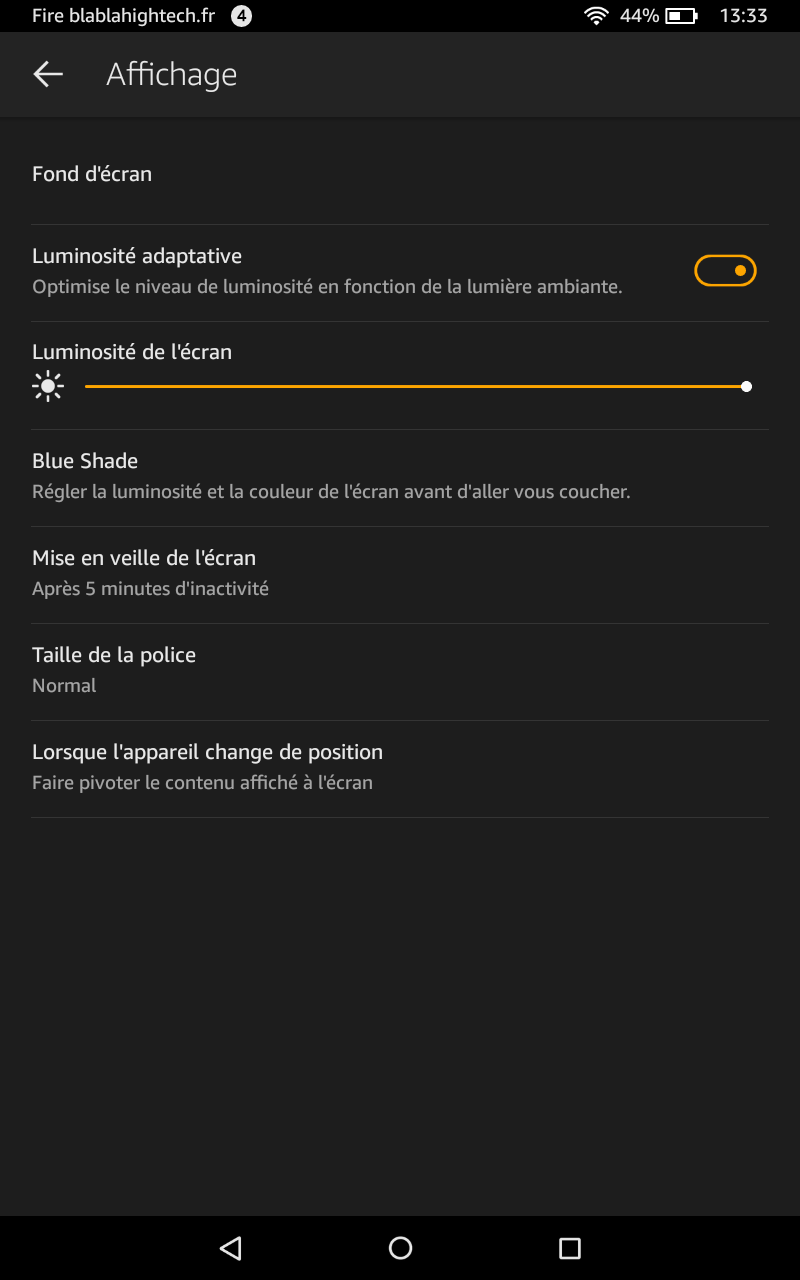Go back using the Affichage back arrow

48,74
